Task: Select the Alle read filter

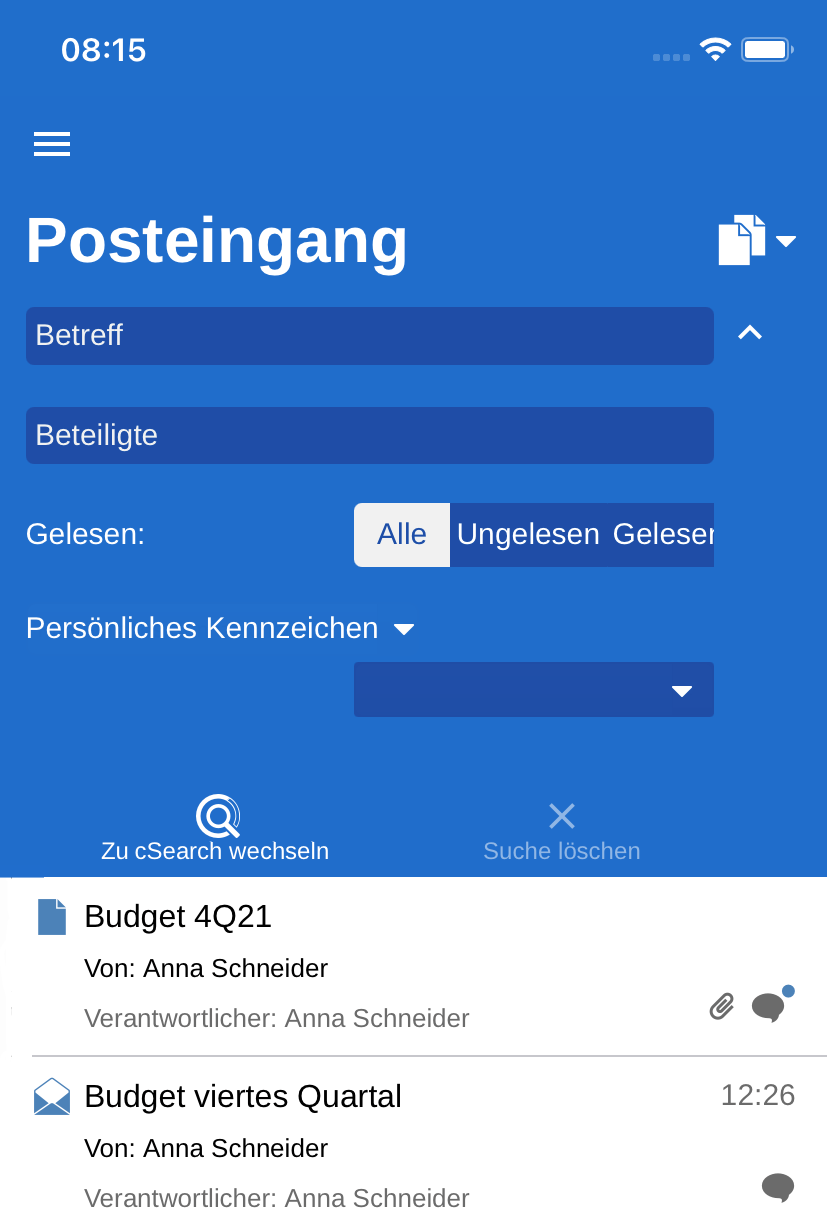Action: 402,535
